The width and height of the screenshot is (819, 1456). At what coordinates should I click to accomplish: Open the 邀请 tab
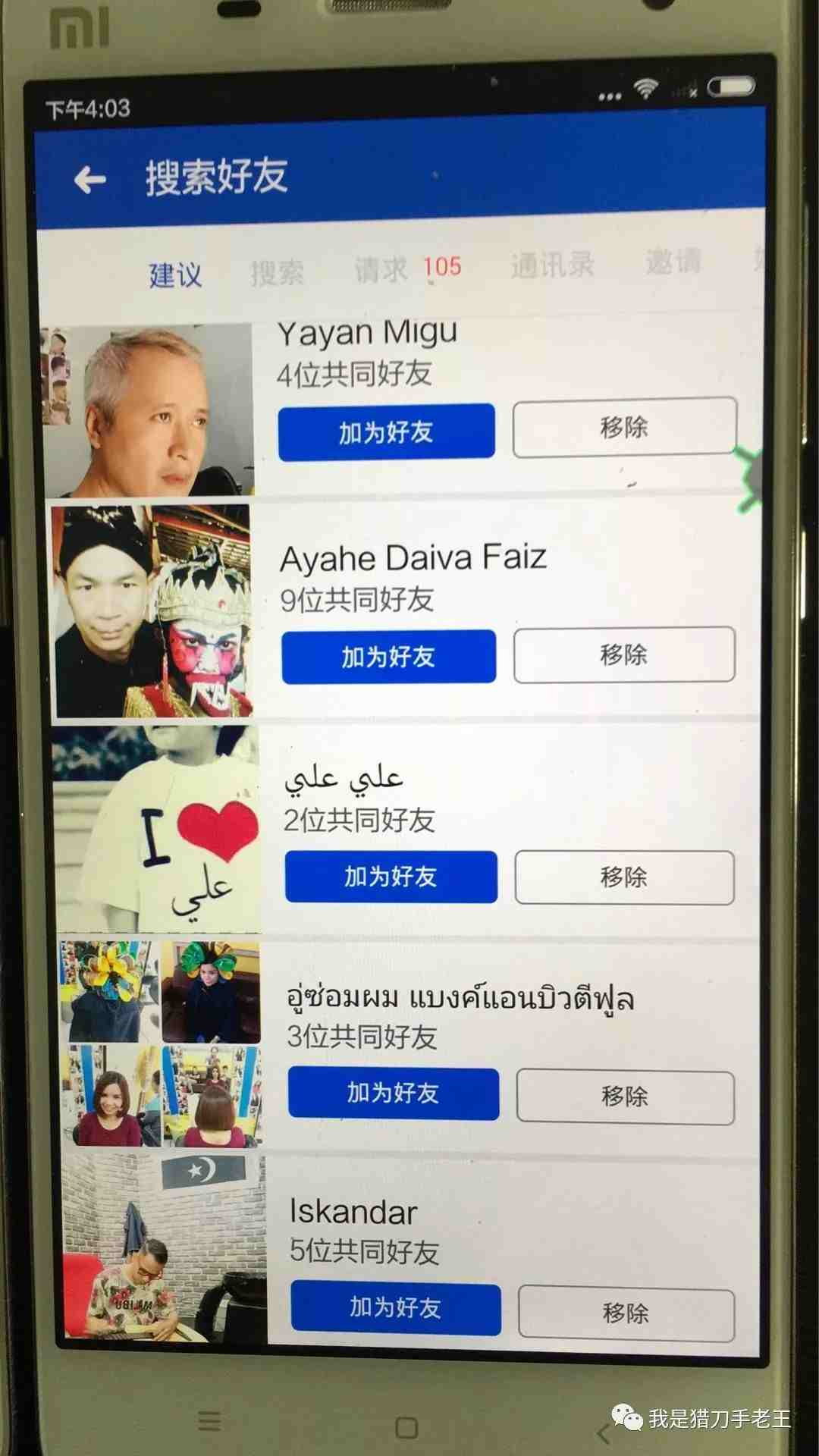coord(673,262)
